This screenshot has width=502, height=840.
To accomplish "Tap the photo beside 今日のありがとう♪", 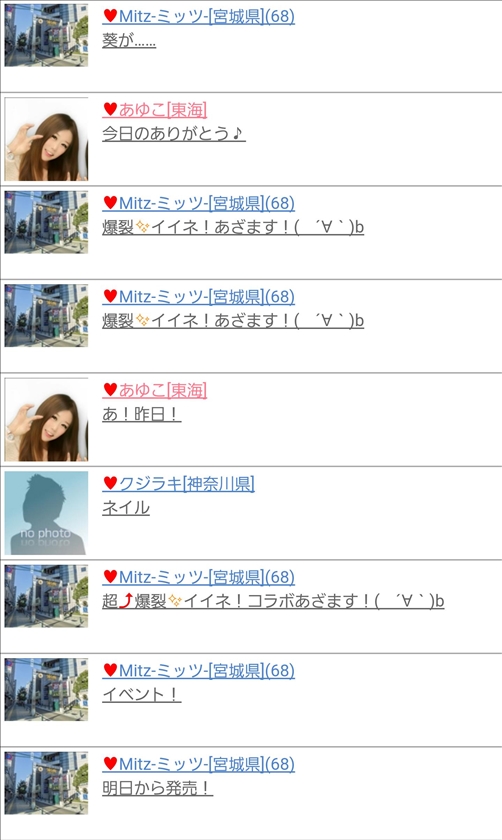I will (47, 139).
